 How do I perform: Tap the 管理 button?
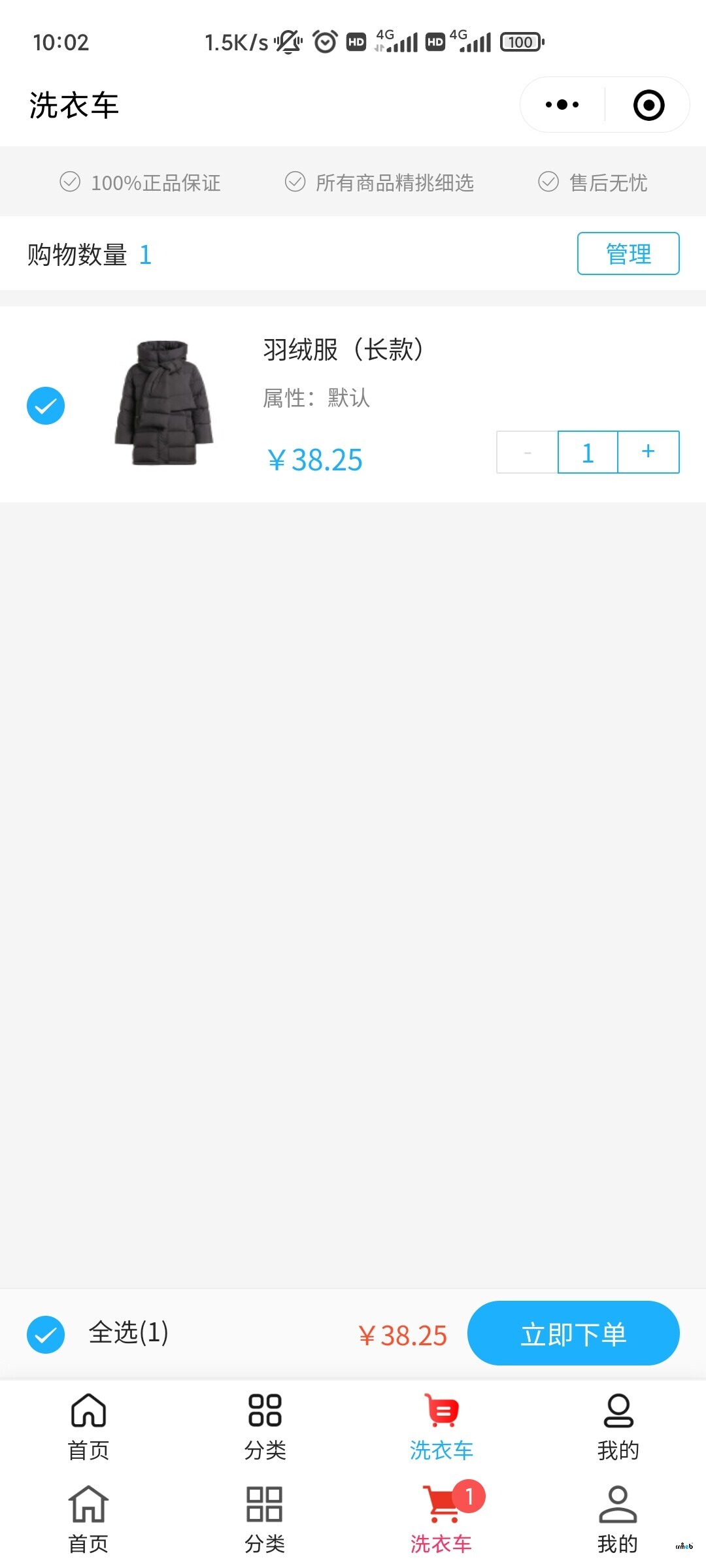pyautogui.click(x=628, y=253)
